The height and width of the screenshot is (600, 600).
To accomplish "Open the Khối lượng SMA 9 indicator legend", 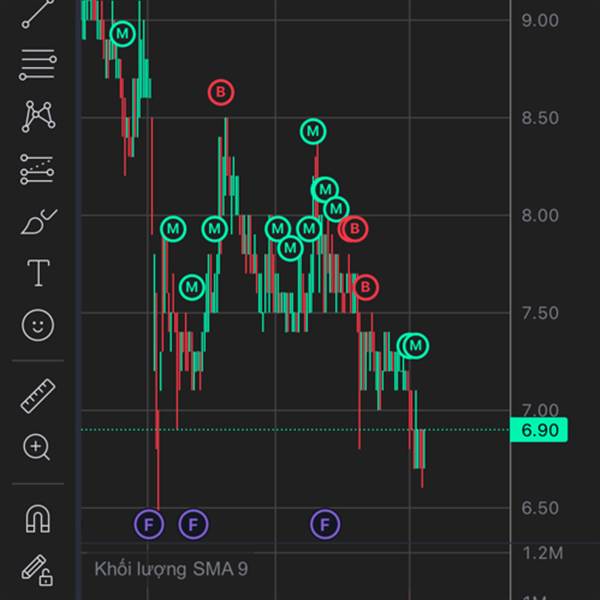I will (x=171, y=570).
